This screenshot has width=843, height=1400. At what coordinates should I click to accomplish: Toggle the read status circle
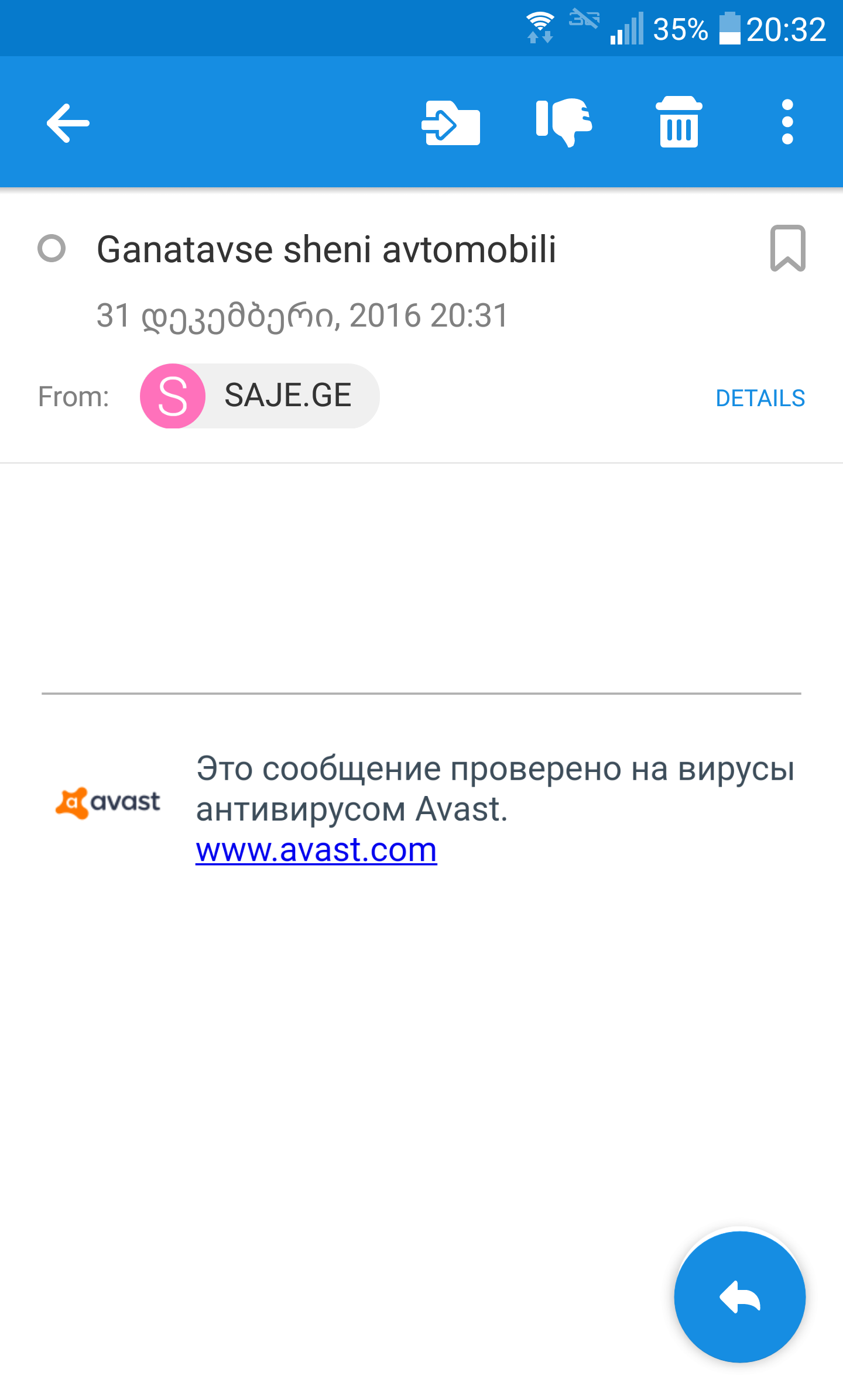tap(52, 248)
